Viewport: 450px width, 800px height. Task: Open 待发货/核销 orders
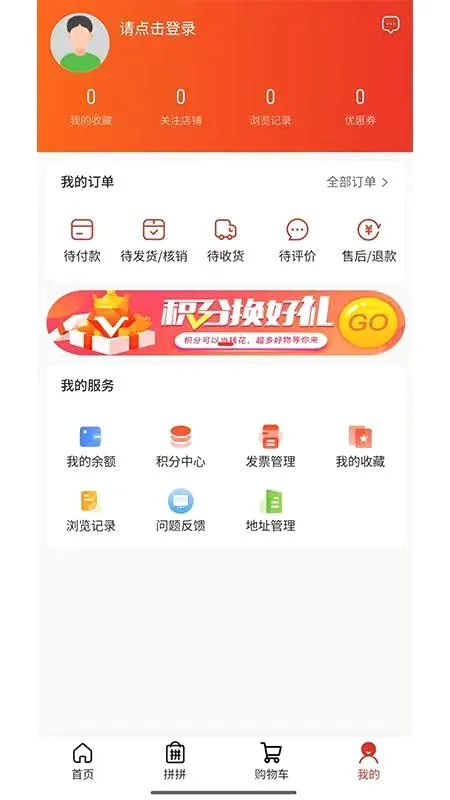point(154,241)
